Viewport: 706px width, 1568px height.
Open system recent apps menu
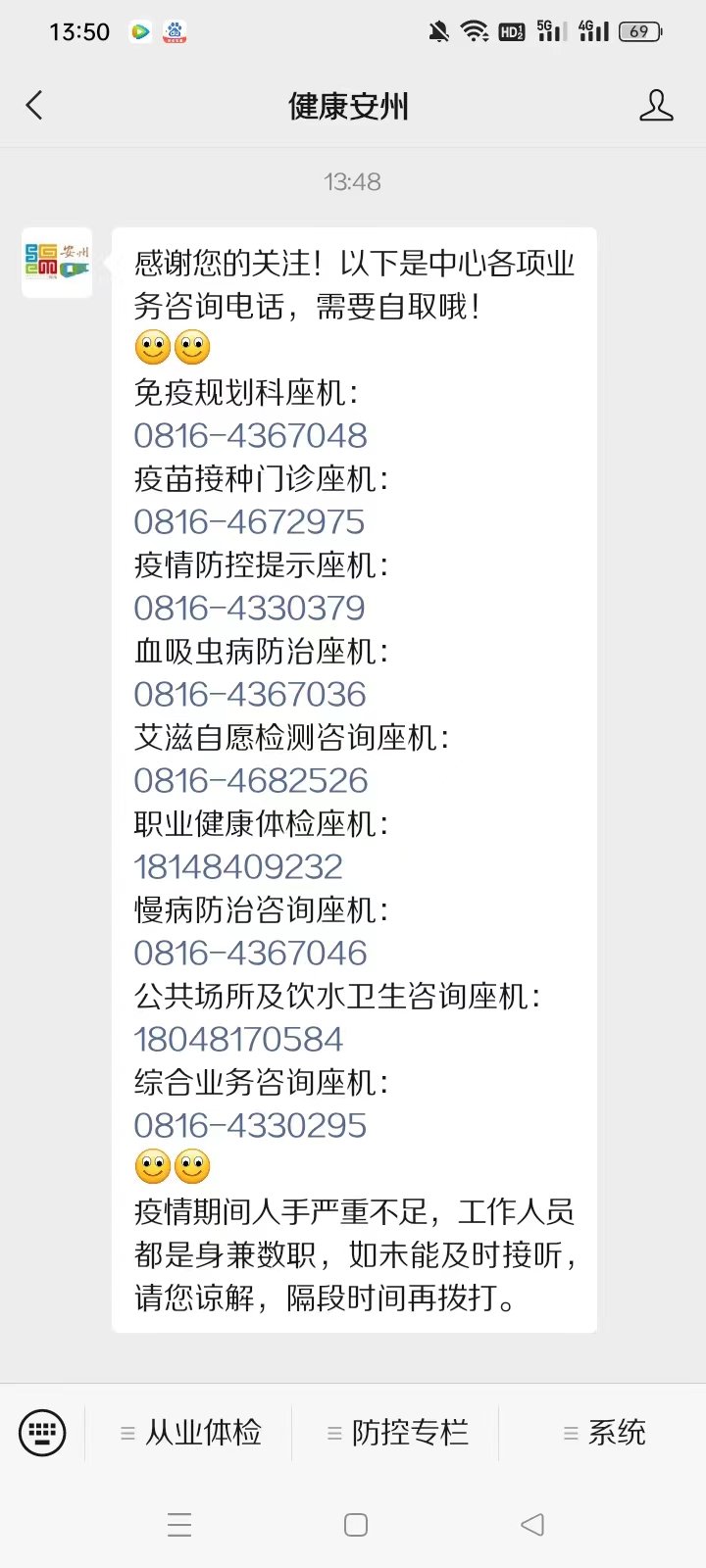pyautogui.click(x=179, y=1525)
